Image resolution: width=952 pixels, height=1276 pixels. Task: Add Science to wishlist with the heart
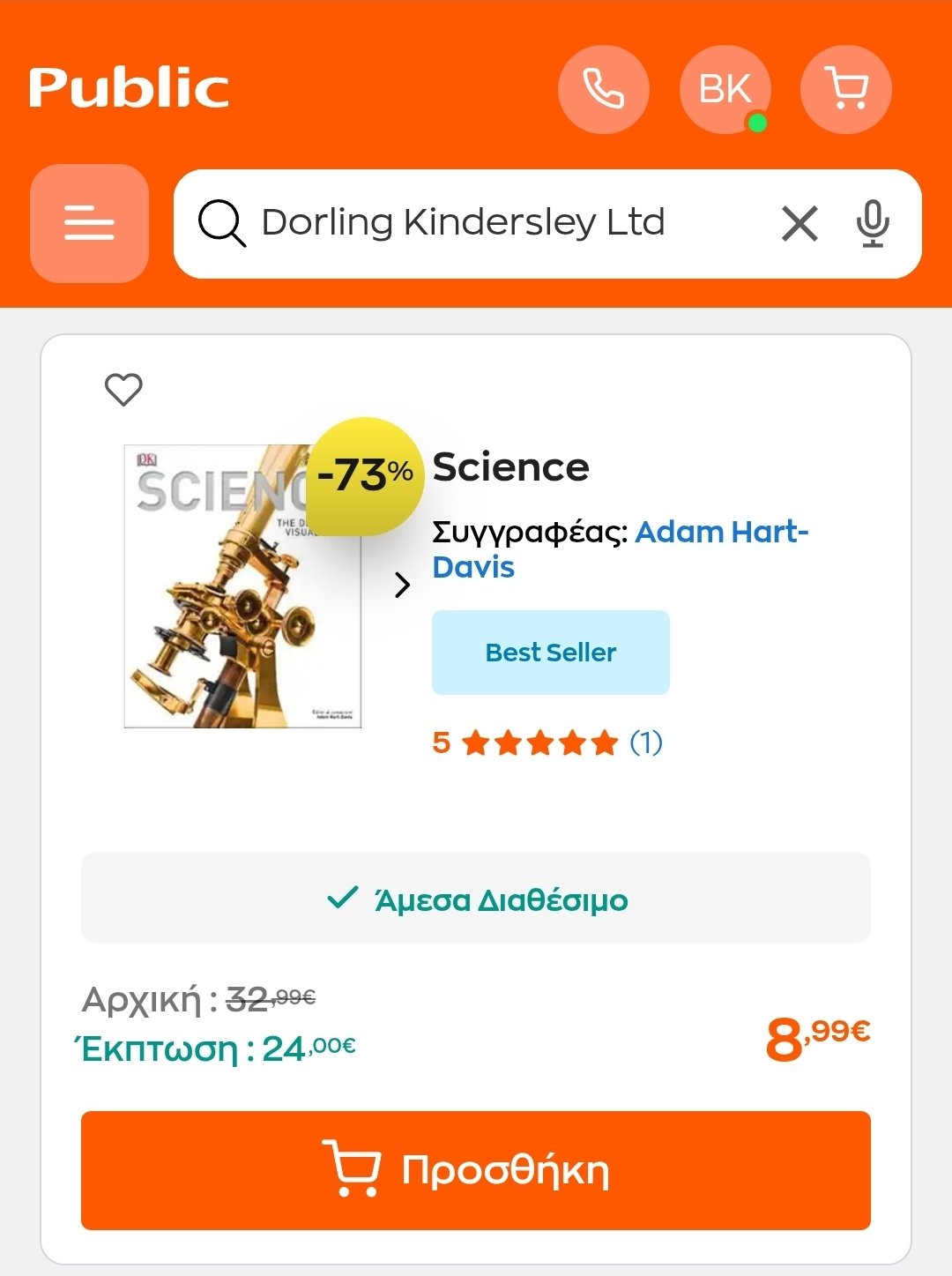click(x=123, y=389)
